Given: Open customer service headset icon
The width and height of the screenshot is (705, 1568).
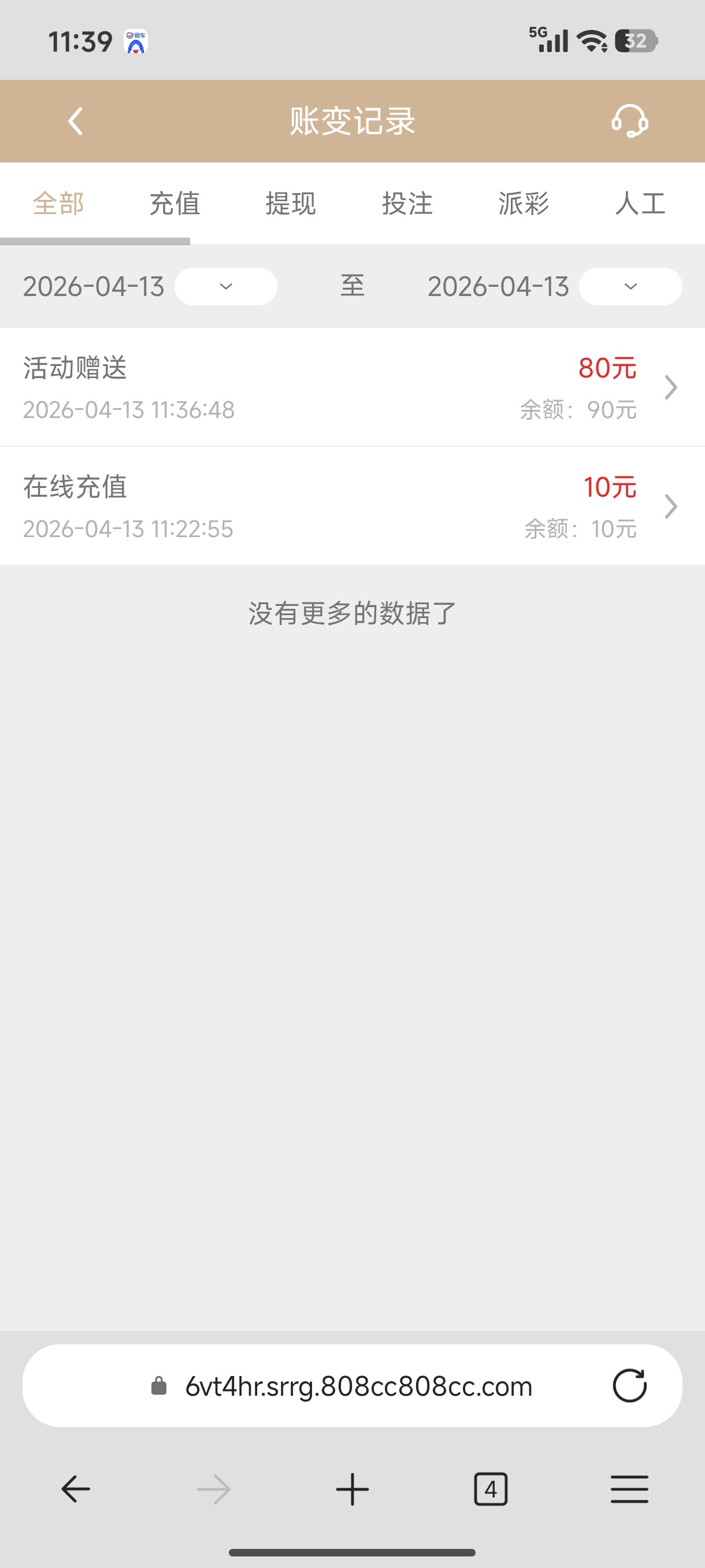Looking at the screenshot, I should tap(629, 120).
